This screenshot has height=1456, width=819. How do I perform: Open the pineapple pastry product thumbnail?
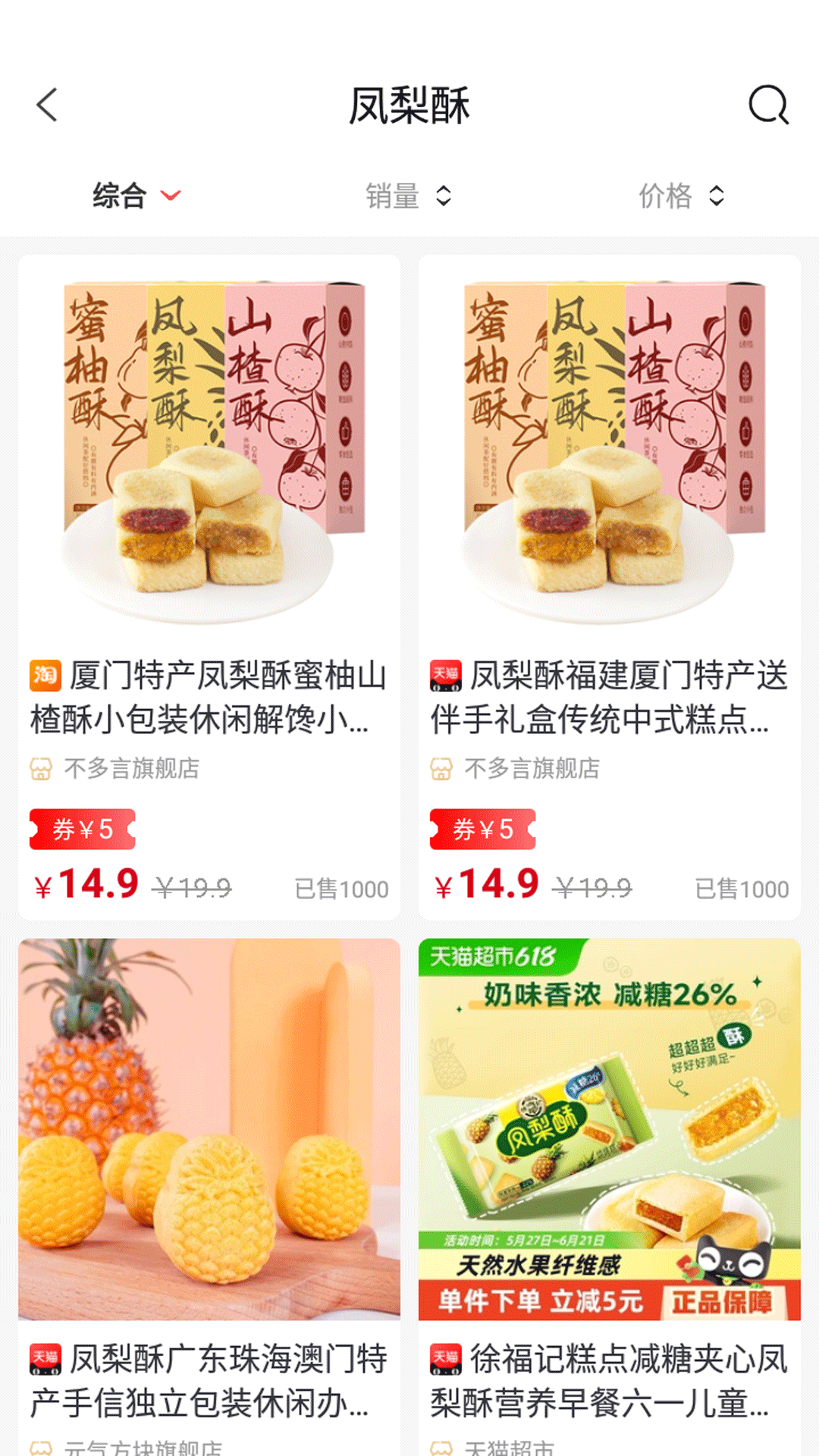pyautogui.click(x=208, y=1129)
